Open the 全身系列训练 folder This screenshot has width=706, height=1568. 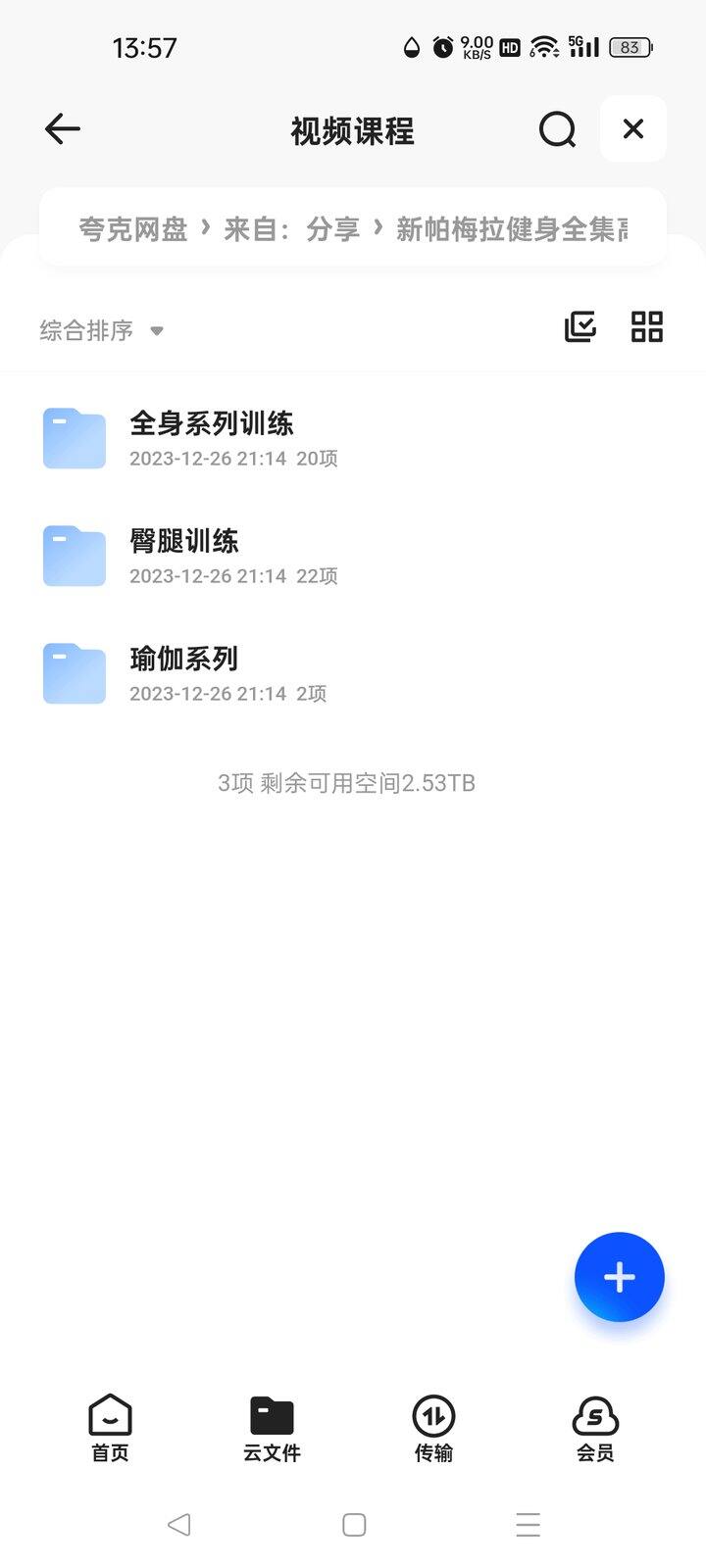[x=212, y=438]
